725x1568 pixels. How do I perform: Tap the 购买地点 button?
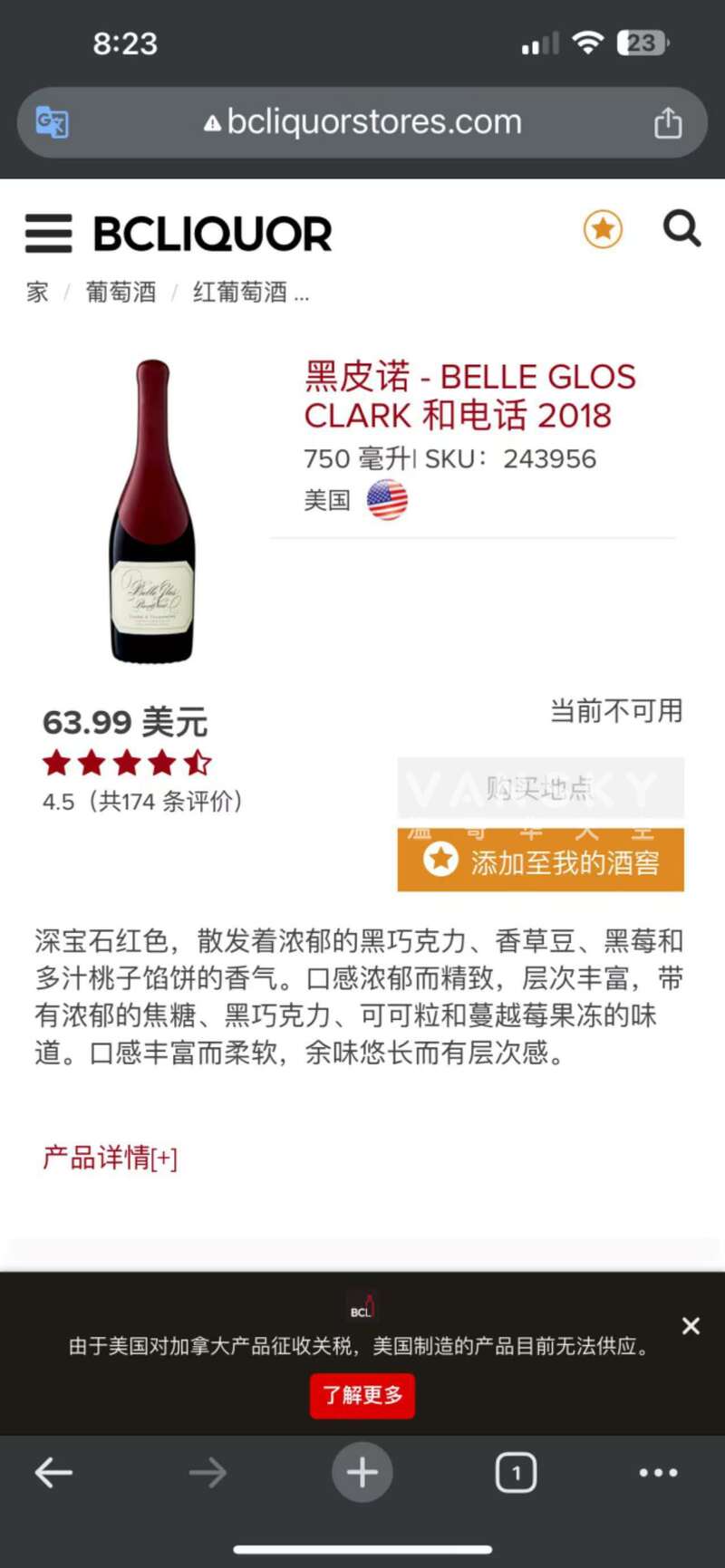pos(540,788)
